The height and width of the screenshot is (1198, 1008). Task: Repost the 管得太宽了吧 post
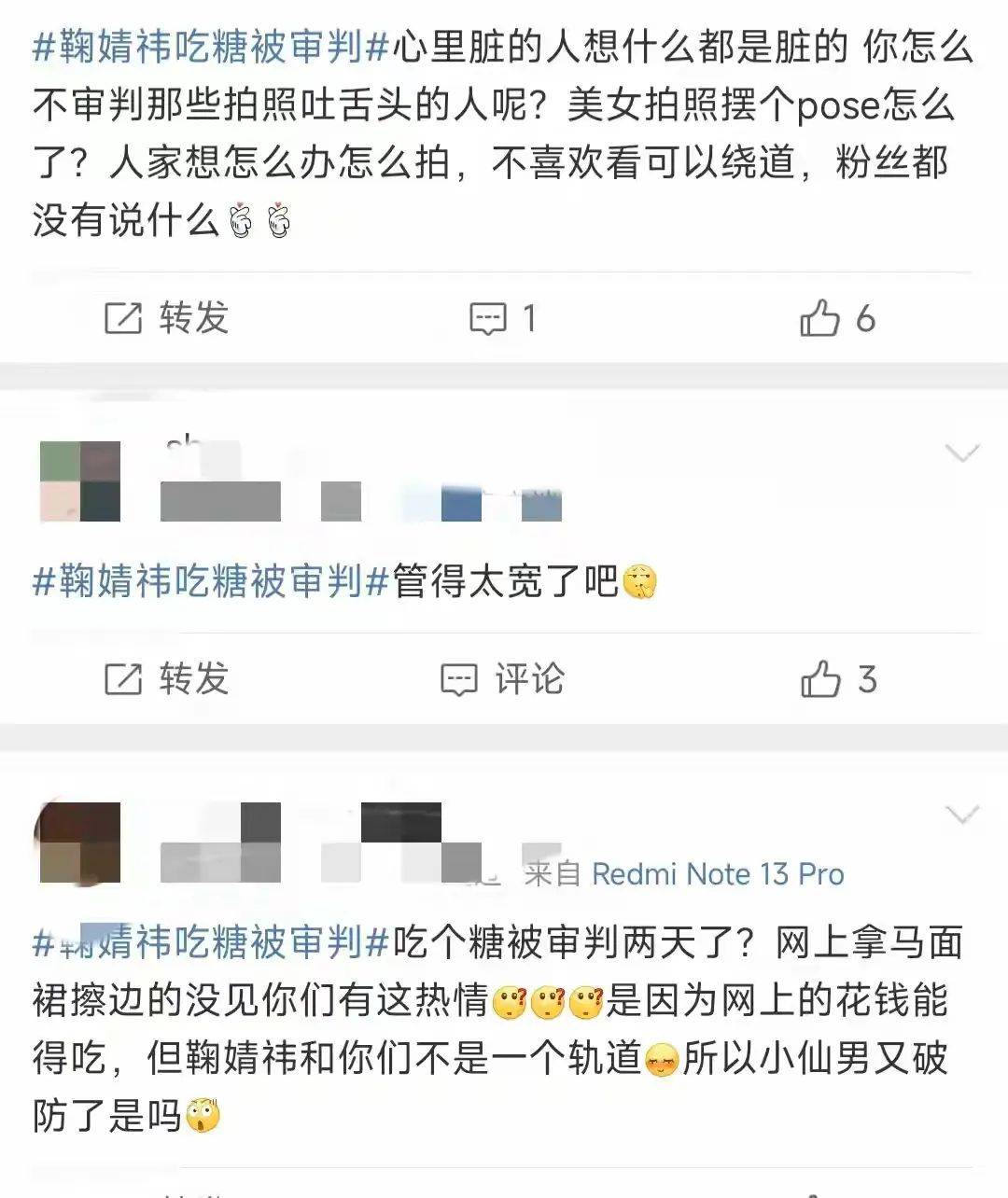pos(166,679)
